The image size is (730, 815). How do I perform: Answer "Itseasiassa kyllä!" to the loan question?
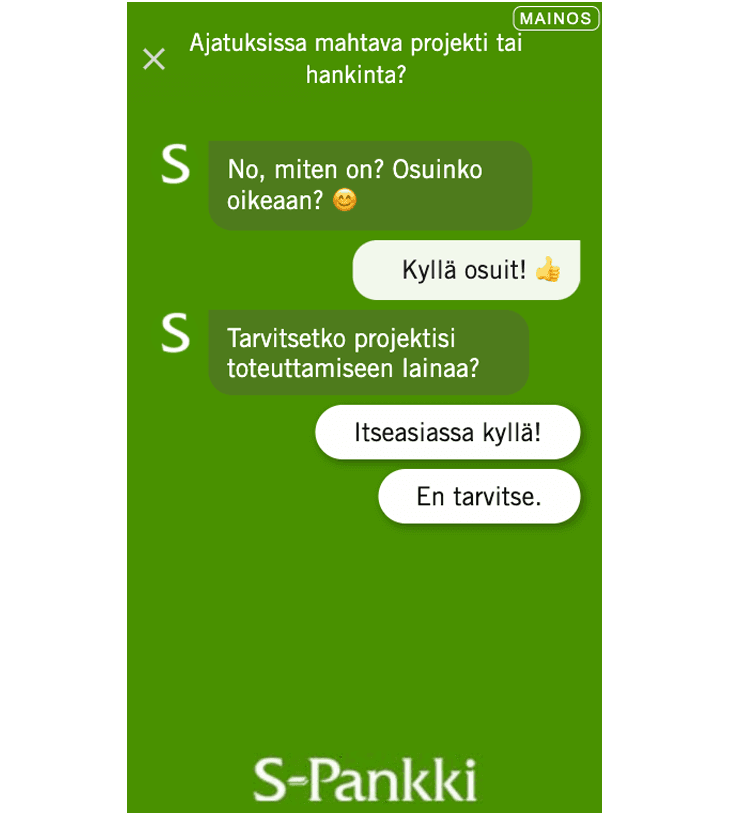tap(447, 432)
